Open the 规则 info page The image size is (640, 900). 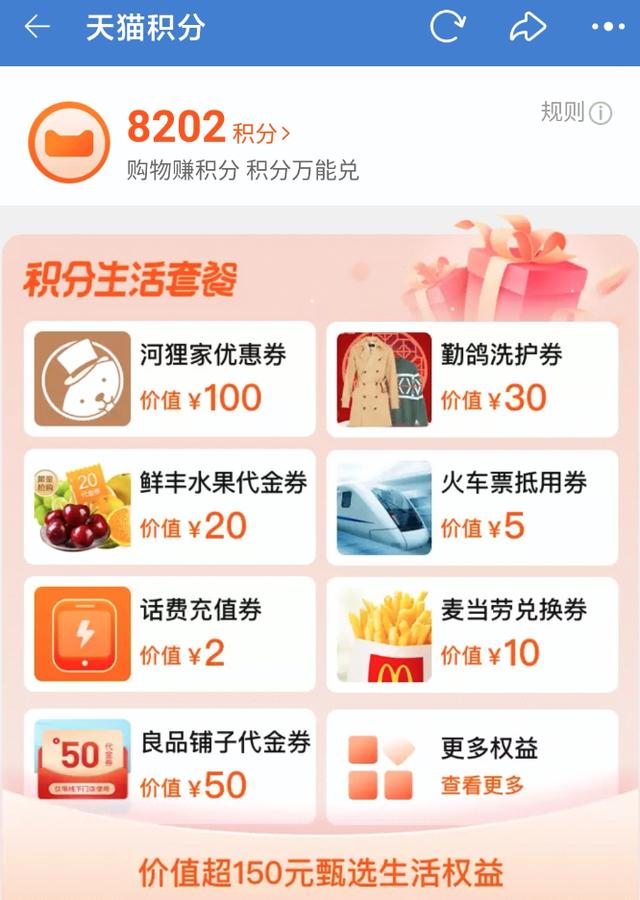coord(575,113)
